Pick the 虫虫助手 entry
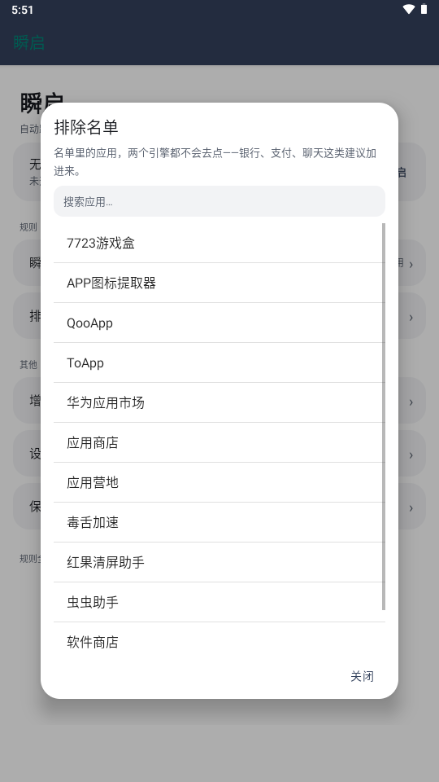Image resolution: width=439 pixels, height=782 pixels. pos(219,602)
